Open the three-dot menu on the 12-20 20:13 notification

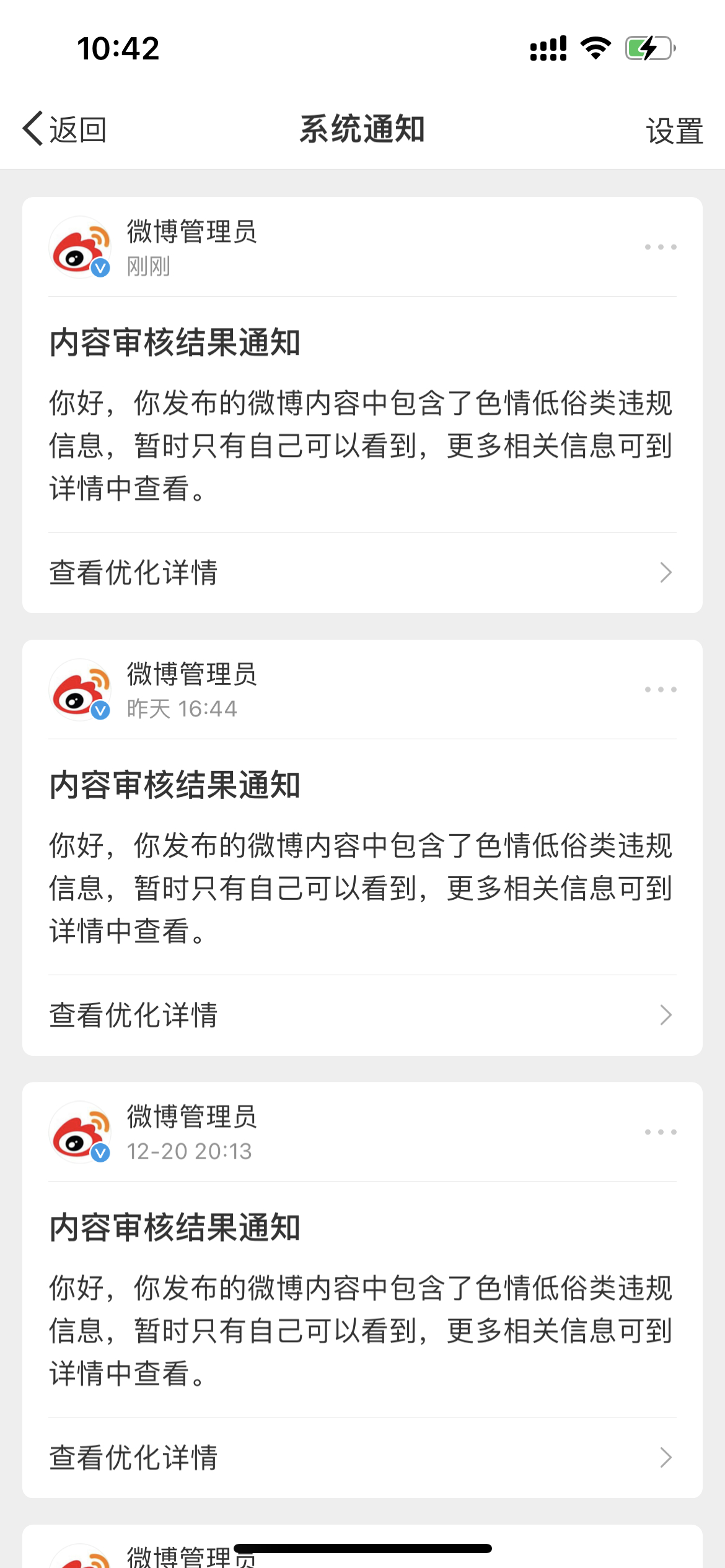[x=661, y=1132]
